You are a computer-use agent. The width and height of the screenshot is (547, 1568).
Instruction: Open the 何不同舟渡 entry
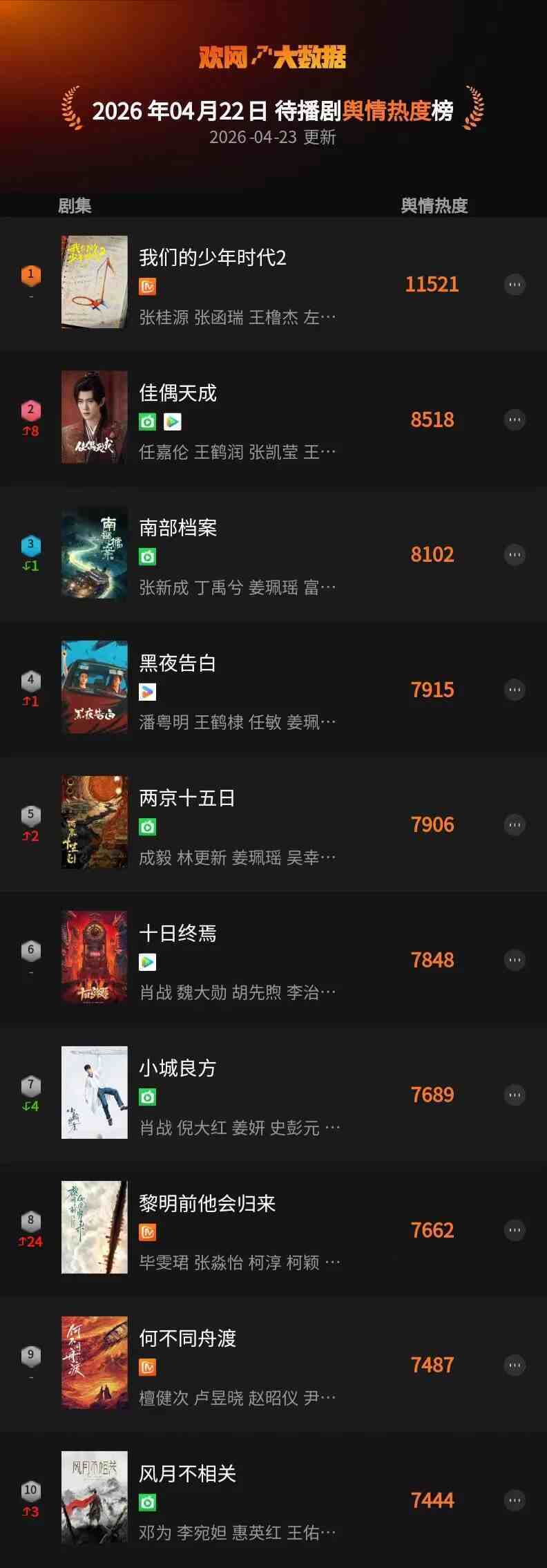pos(187,1339)
